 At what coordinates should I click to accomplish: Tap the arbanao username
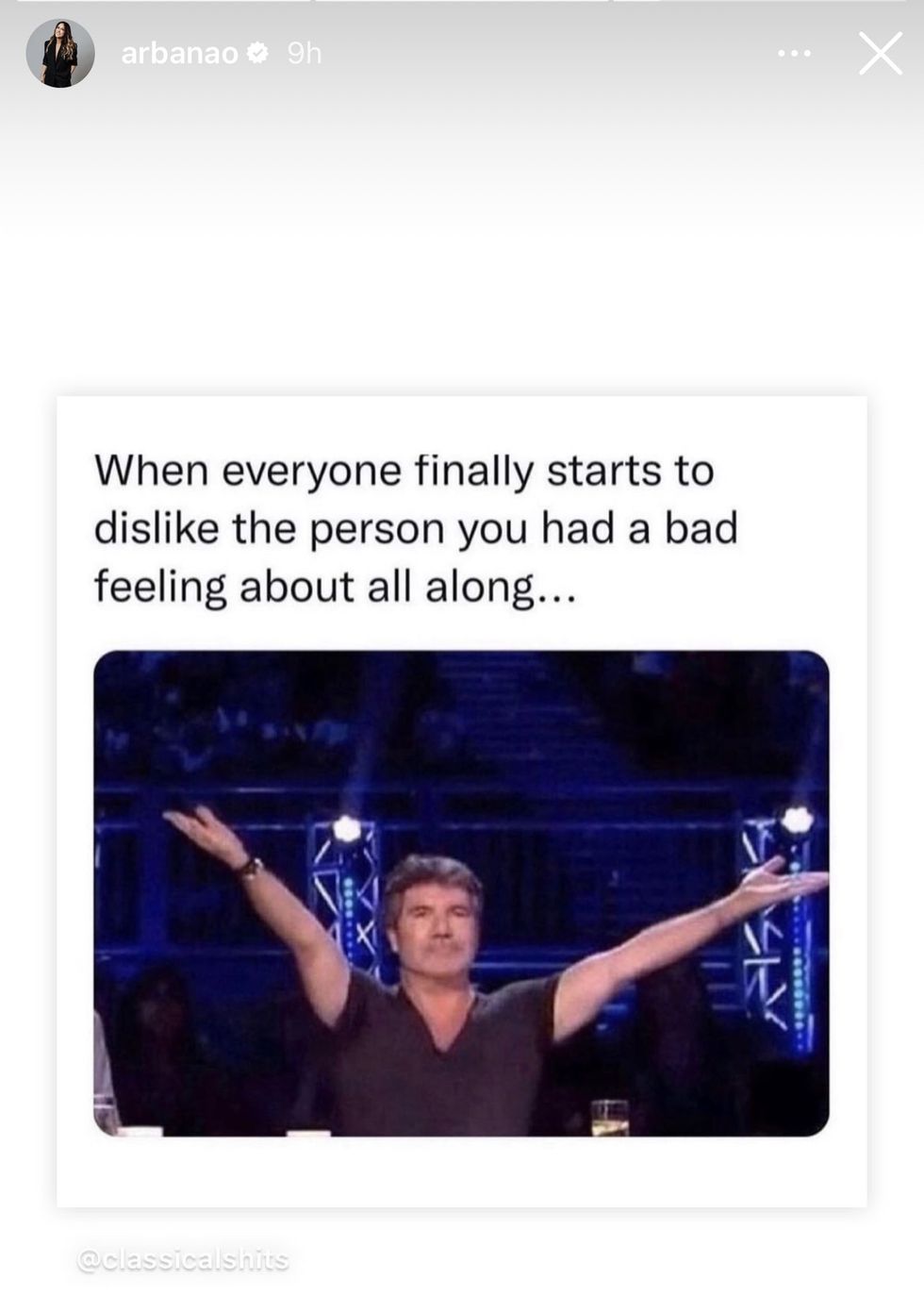click(179, 54)
